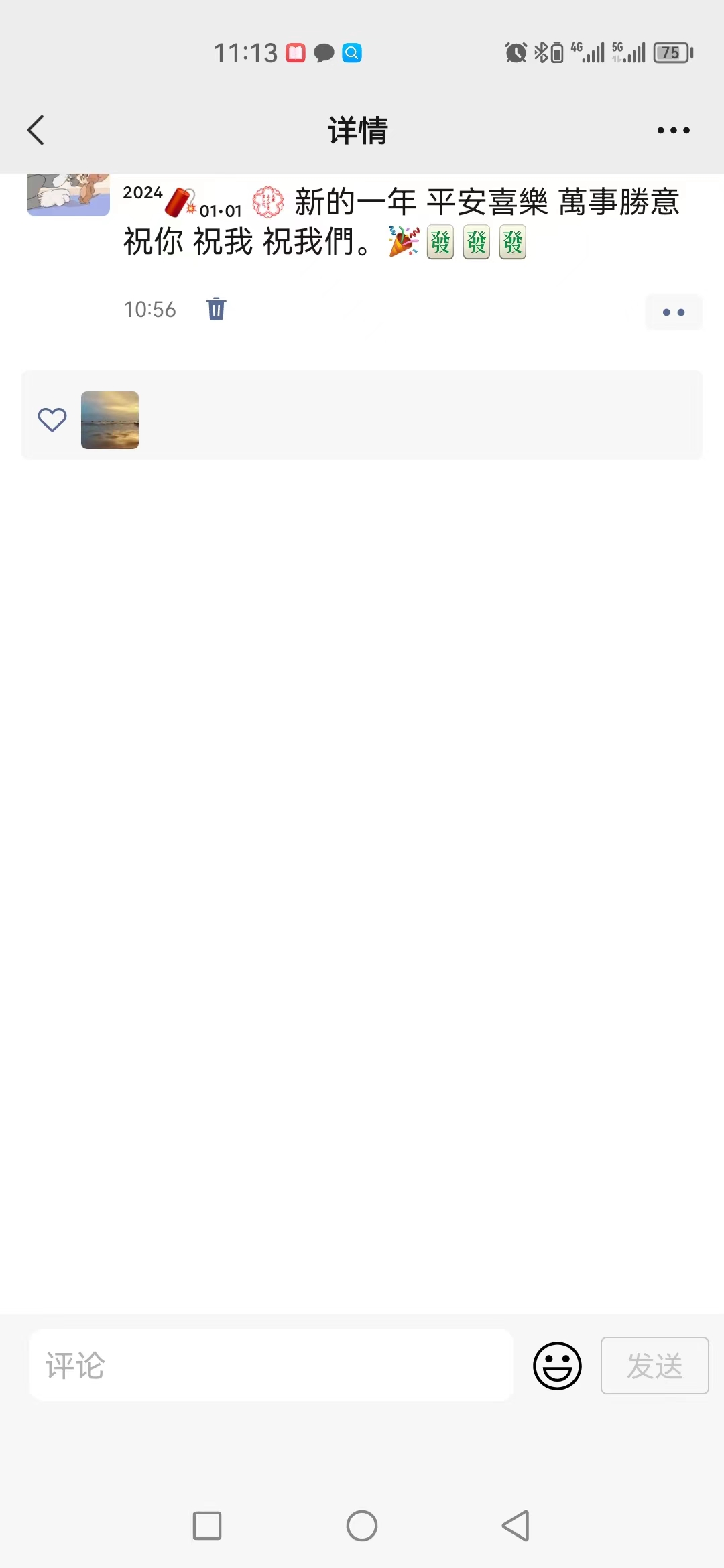Viewport: 724px width, 1568px height.
Task: Delete this post with the trash icon
Action: 216,309
